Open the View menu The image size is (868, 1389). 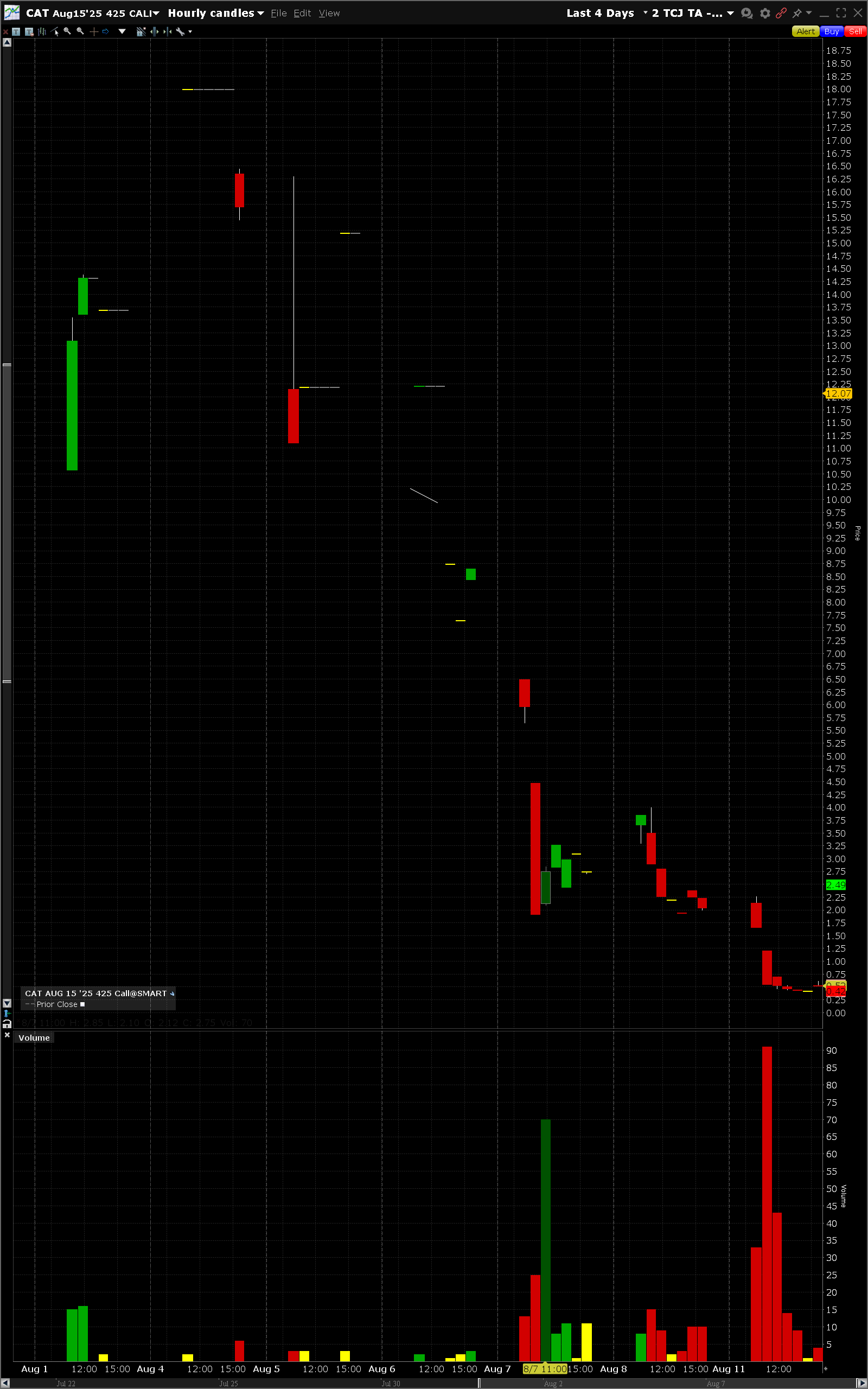[329, 13]
